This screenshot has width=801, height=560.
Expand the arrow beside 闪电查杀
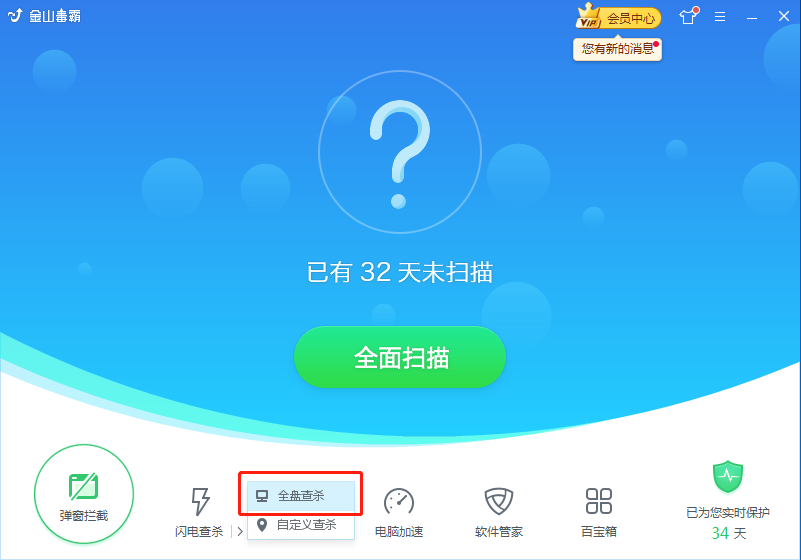[x=240, y=531]
